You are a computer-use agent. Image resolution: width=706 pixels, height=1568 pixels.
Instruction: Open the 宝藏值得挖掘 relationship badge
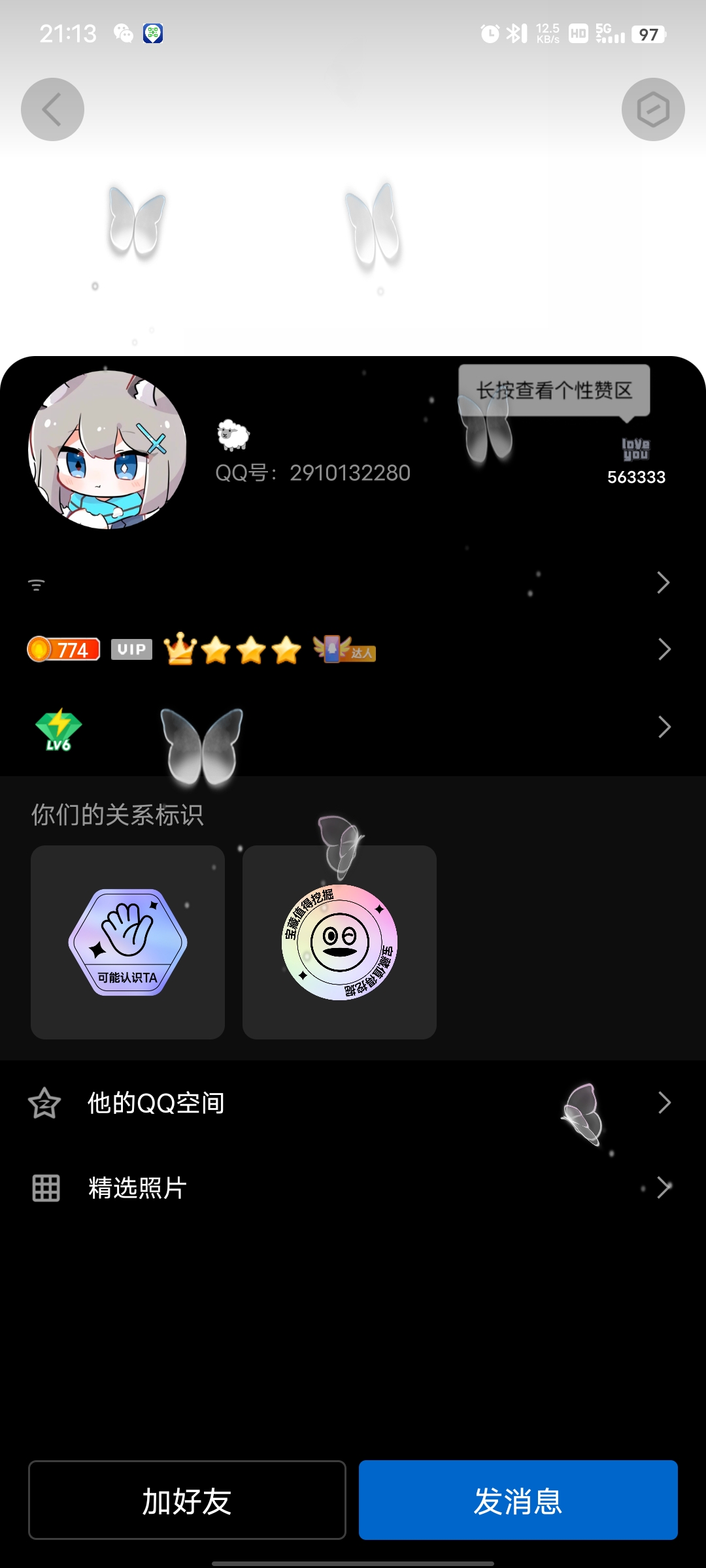click(339, 942)
